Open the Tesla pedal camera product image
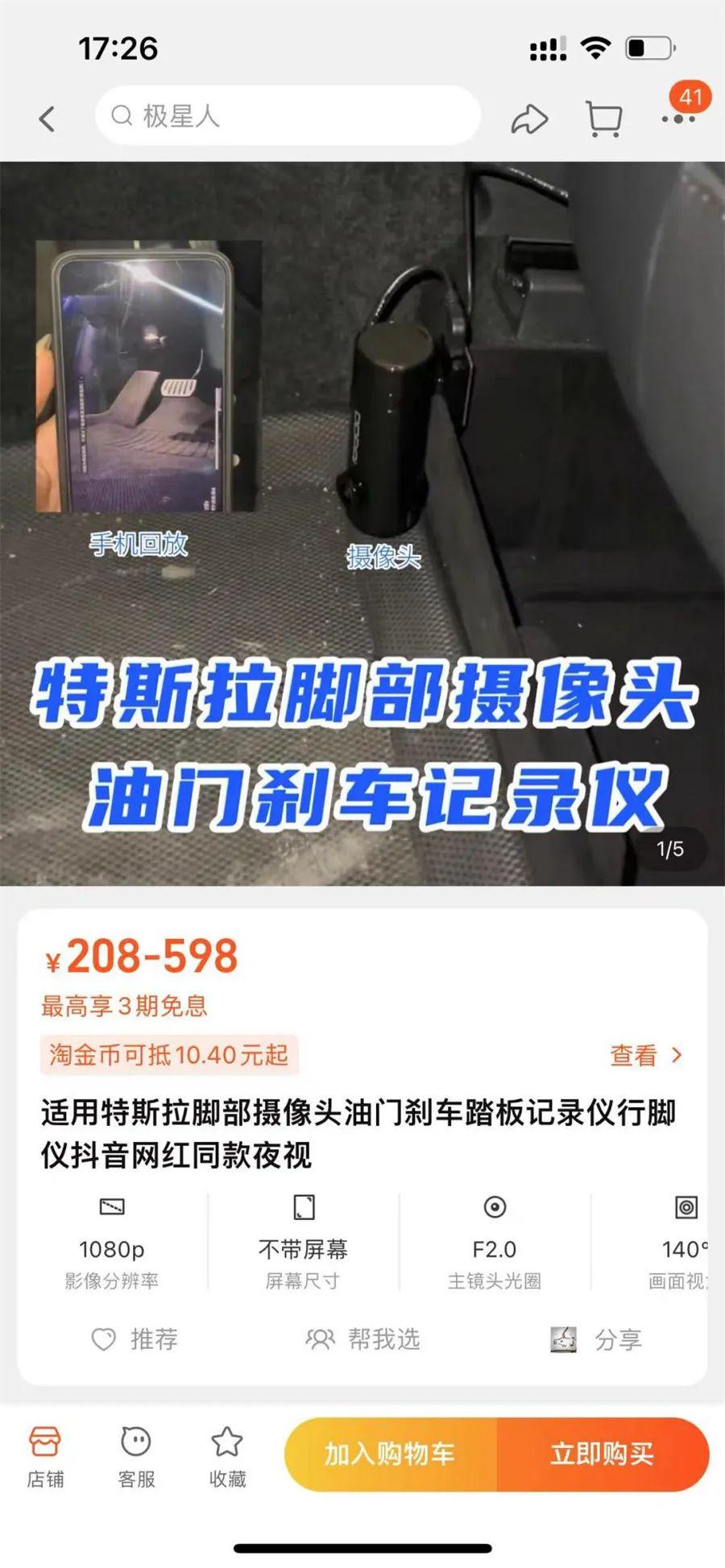 [362, 523]
